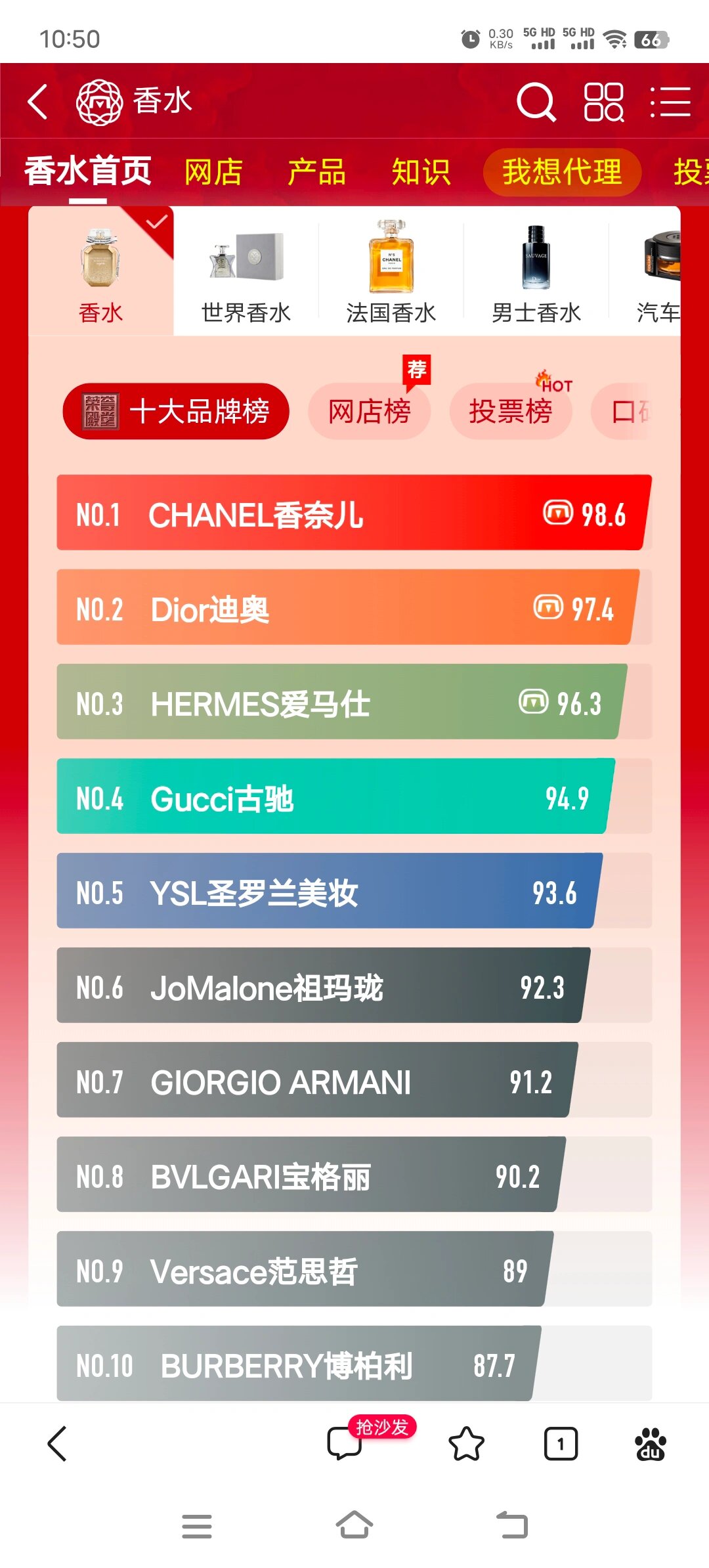This screenshot has height=1568, width=709.
Task: Switch to the 产品 tab
Action: [x=316, y=172]
